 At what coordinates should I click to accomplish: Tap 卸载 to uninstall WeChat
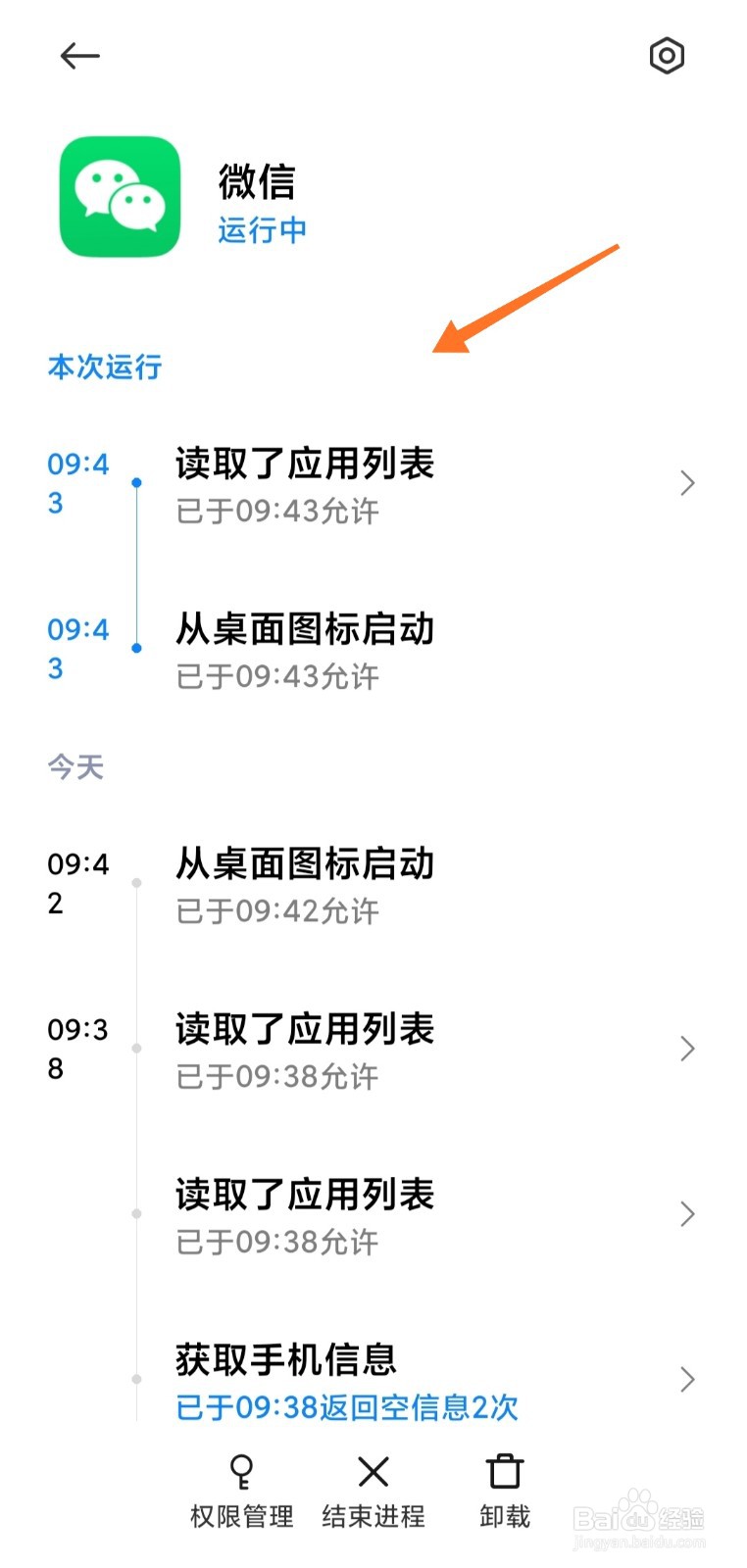coord(503,1516)
